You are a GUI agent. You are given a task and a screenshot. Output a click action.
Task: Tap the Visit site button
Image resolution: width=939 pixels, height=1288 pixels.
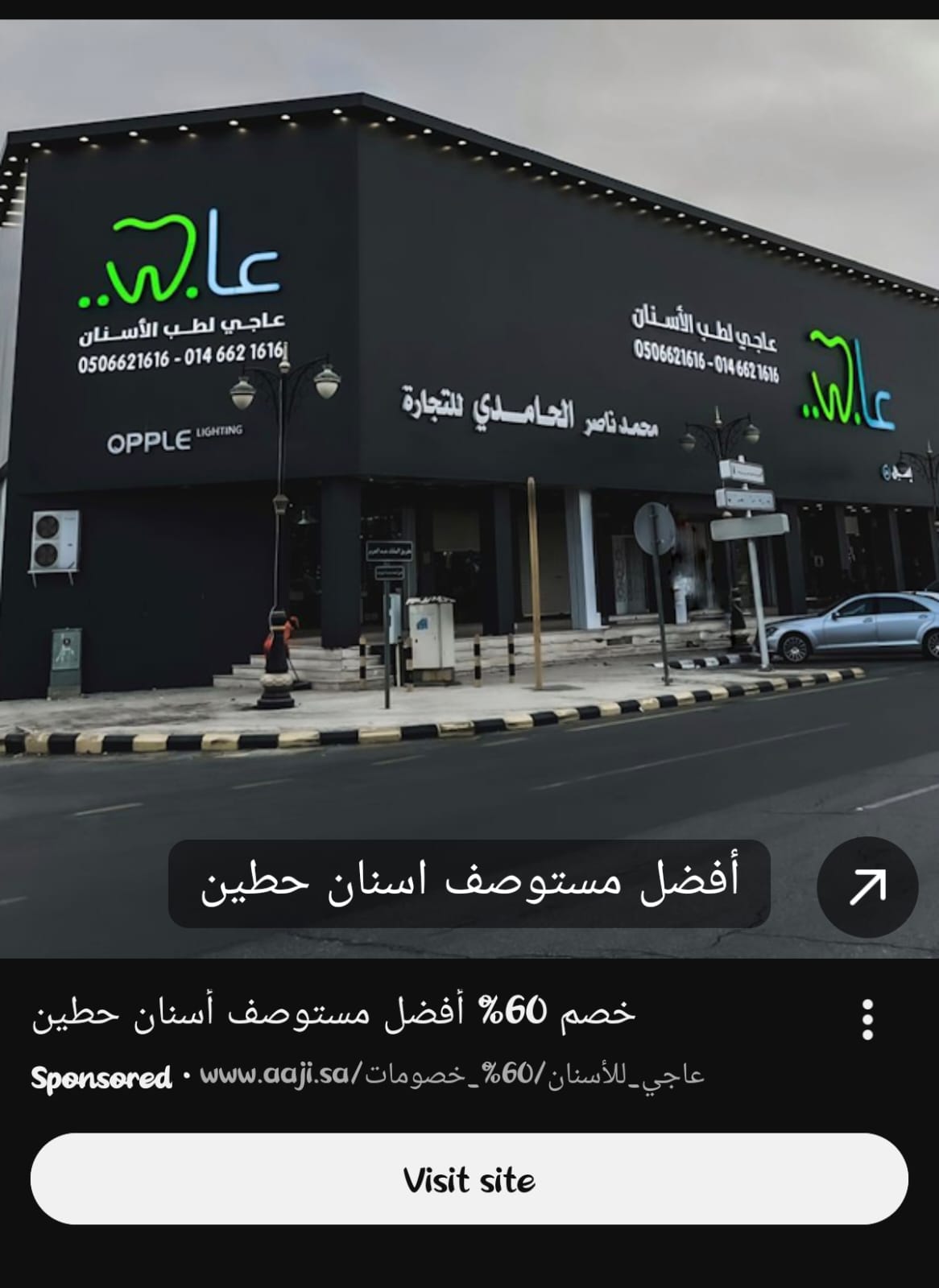tap(469, 1179)
